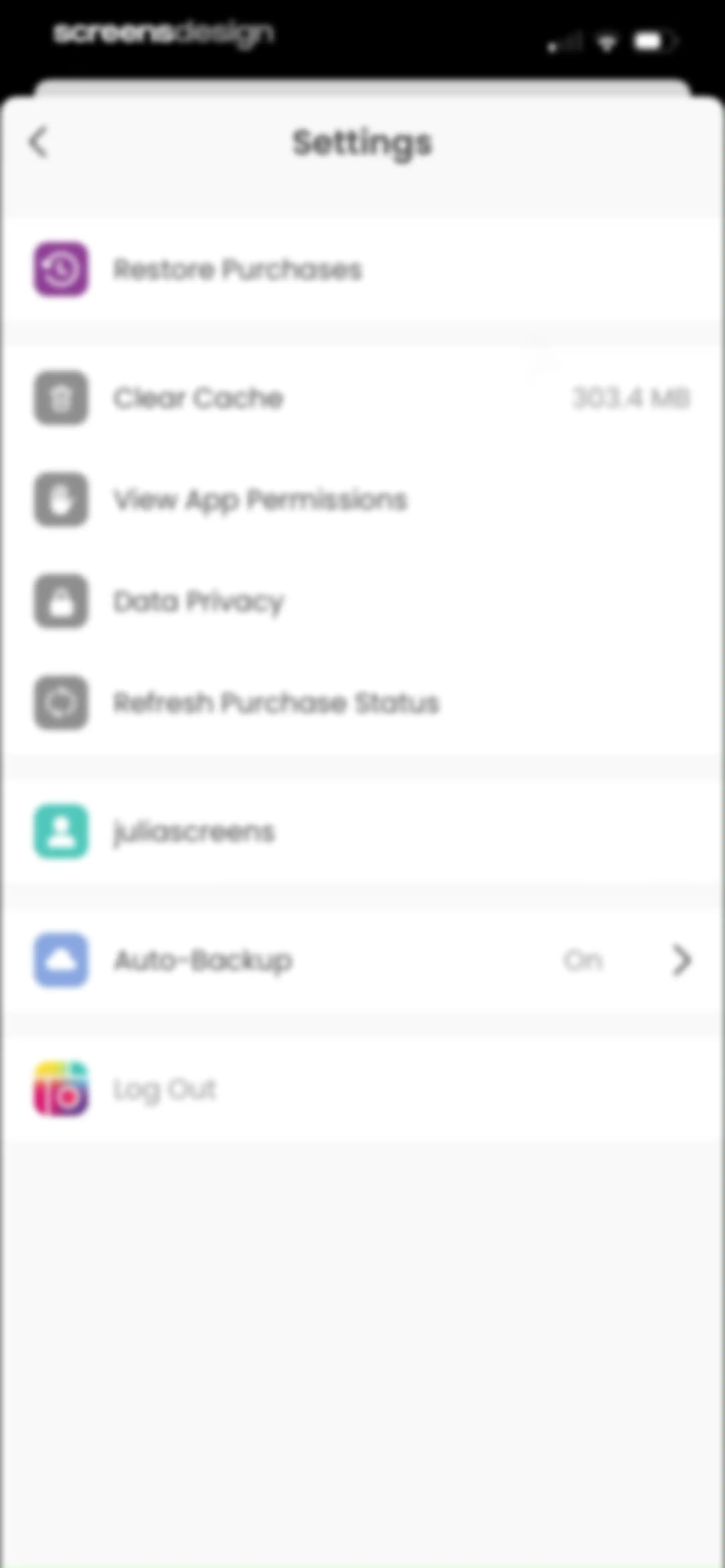Select Refresh Purchase Status
The height and width of the screenshot is (1568, 725).
click(362, 703)
